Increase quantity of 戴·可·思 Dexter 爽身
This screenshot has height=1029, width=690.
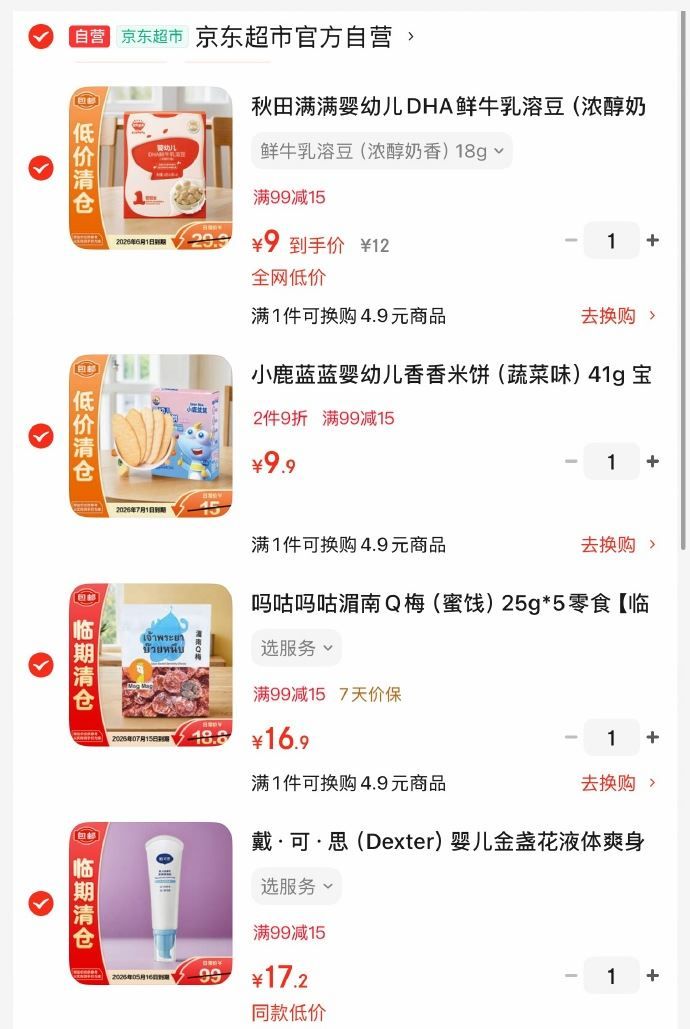click(x=653, y=976)
